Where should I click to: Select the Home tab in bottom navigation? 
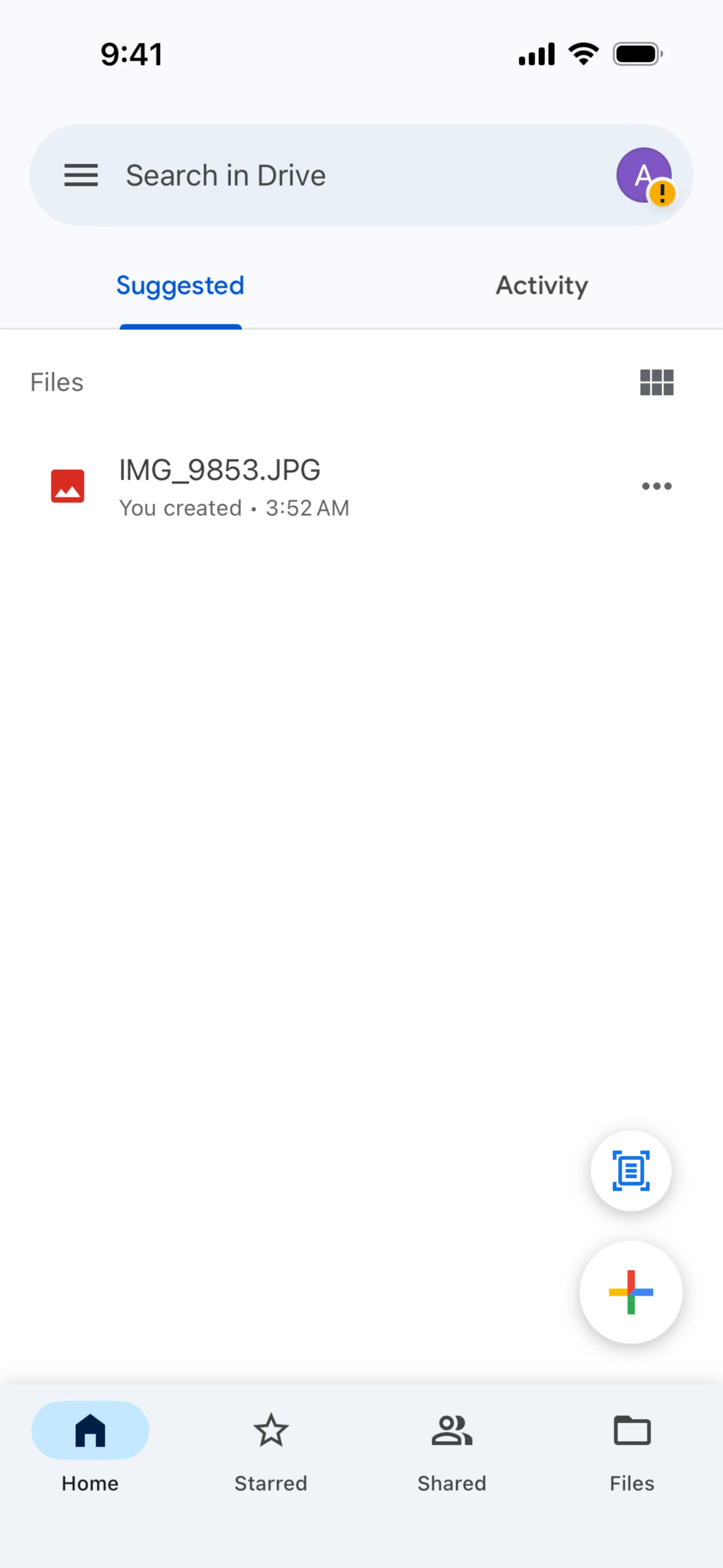90,1451
